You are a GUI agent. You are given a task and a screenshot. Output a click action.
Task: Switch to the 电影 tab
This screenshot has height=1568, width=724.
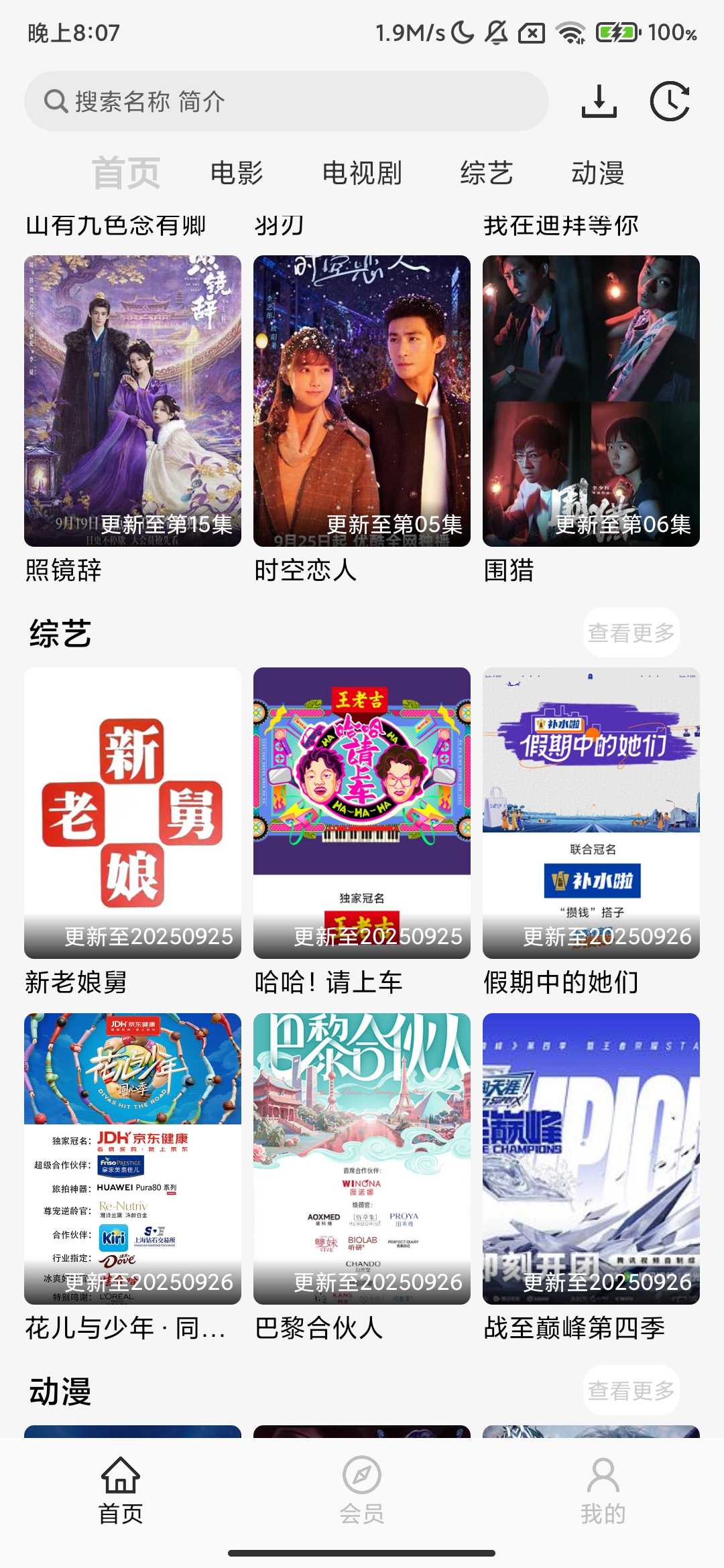236,174
